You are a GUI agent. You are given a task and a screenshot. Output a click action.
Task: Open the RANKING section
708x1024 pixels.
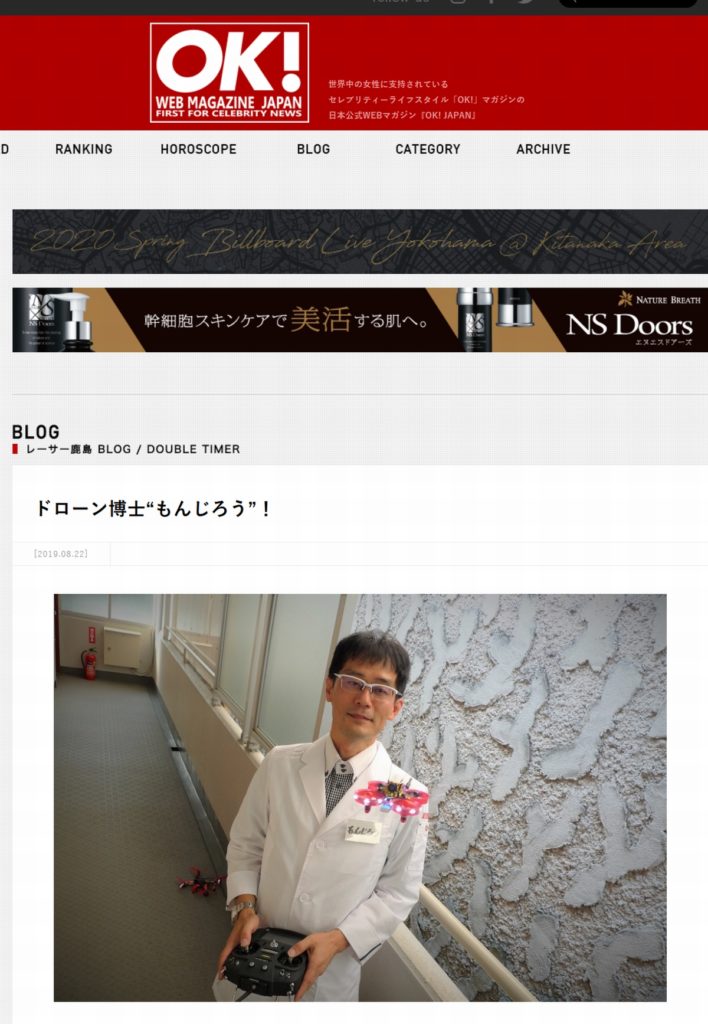click(x=84, y=149)
